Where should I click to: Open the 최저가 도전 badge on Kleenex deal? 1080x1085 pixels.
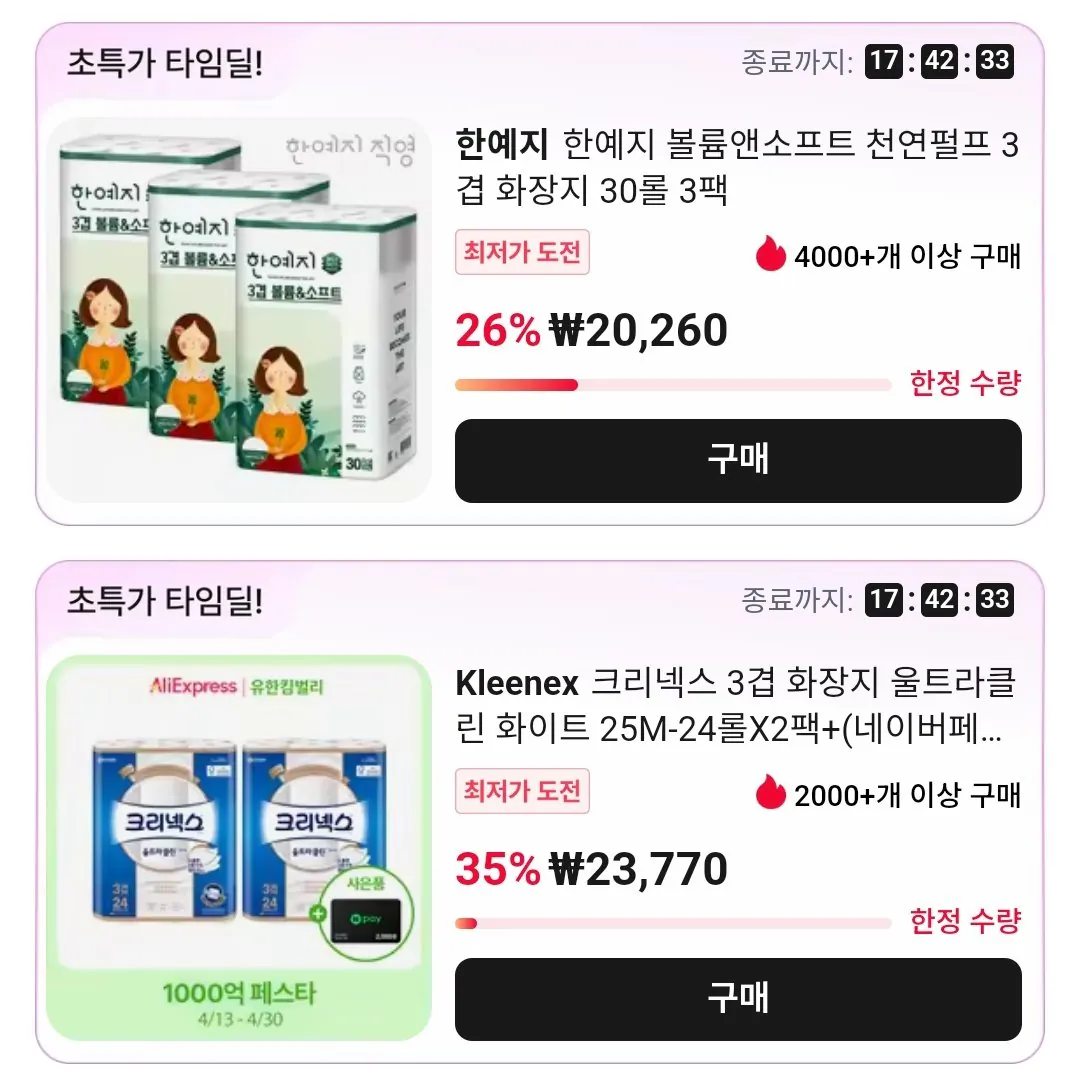click(521, 791)
